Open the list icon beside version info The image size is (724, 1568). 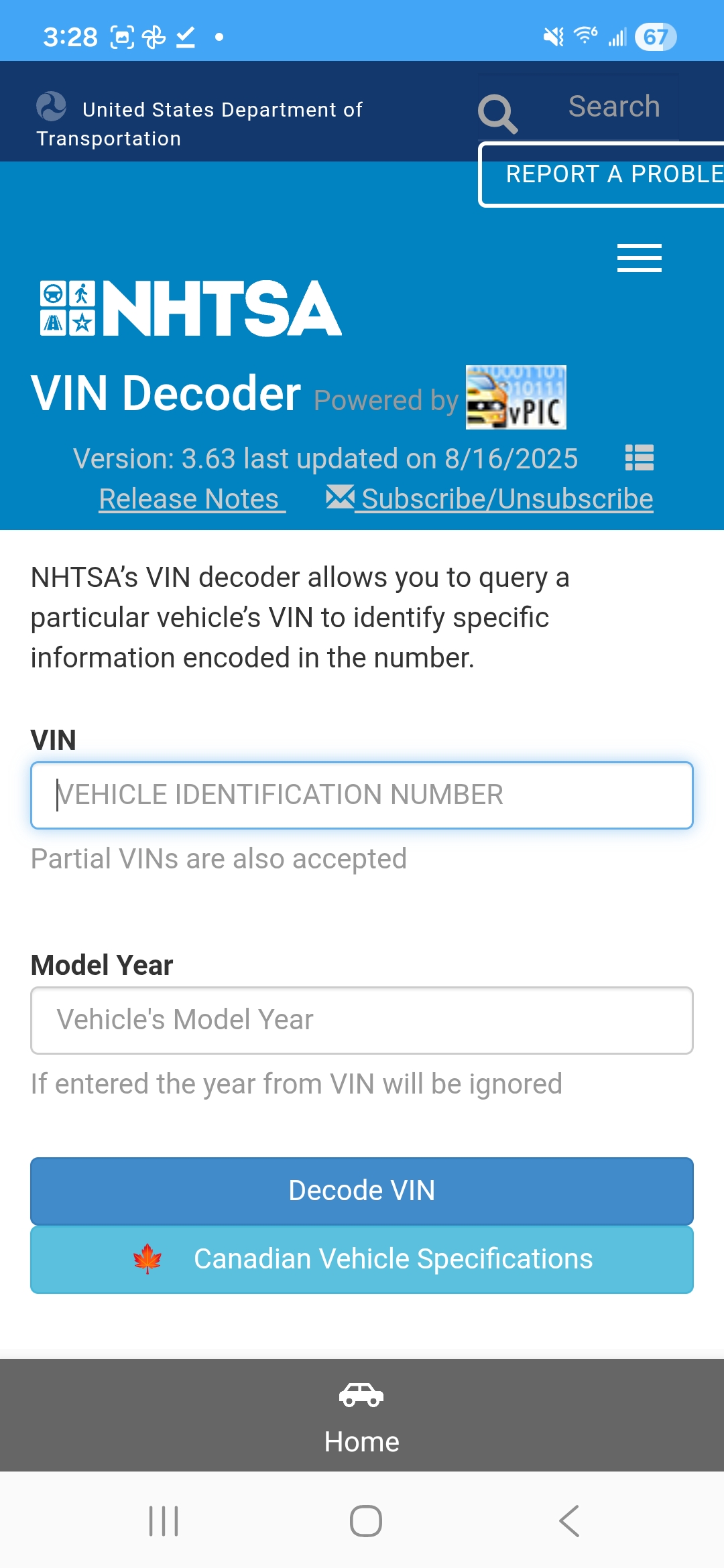click(x=639, y=458)
